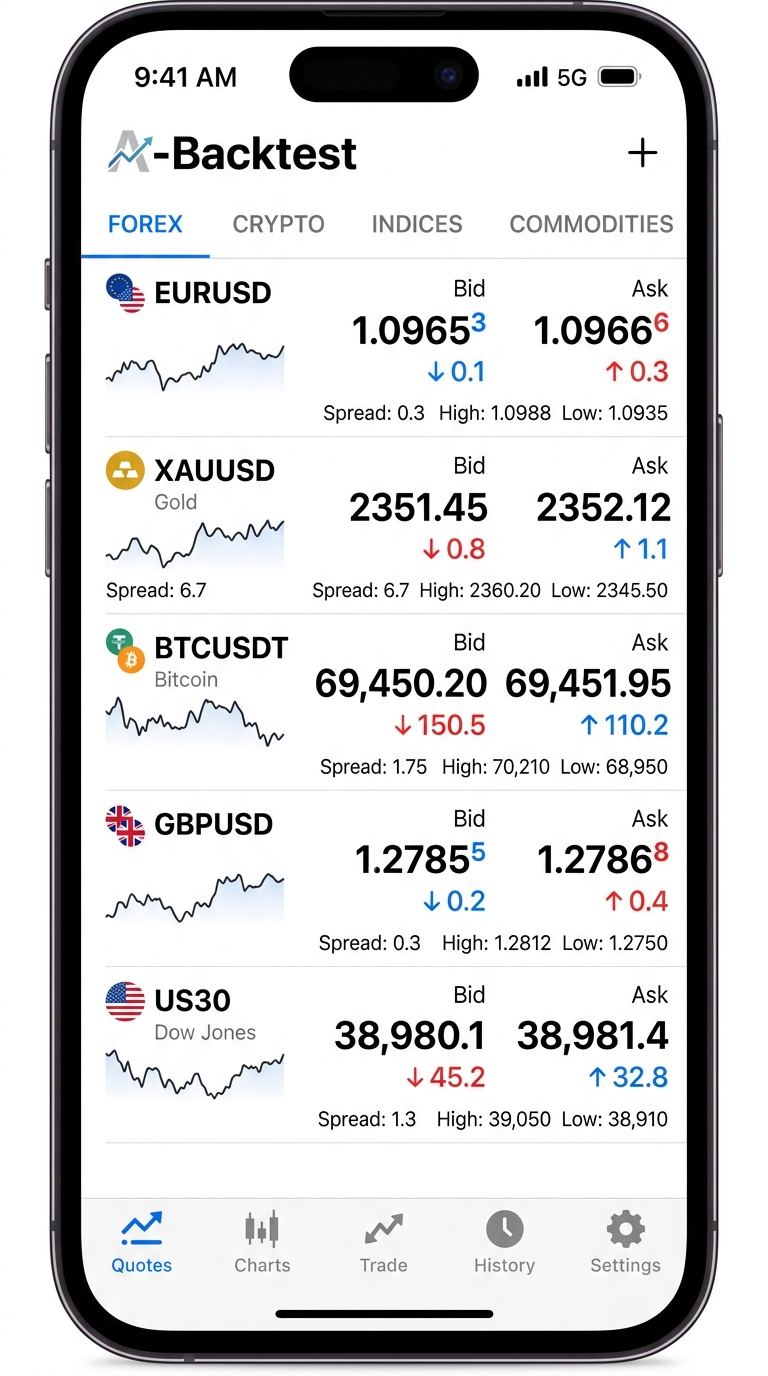Tap the Quotes tab in the bottom bar

(x=142, y=1243)
